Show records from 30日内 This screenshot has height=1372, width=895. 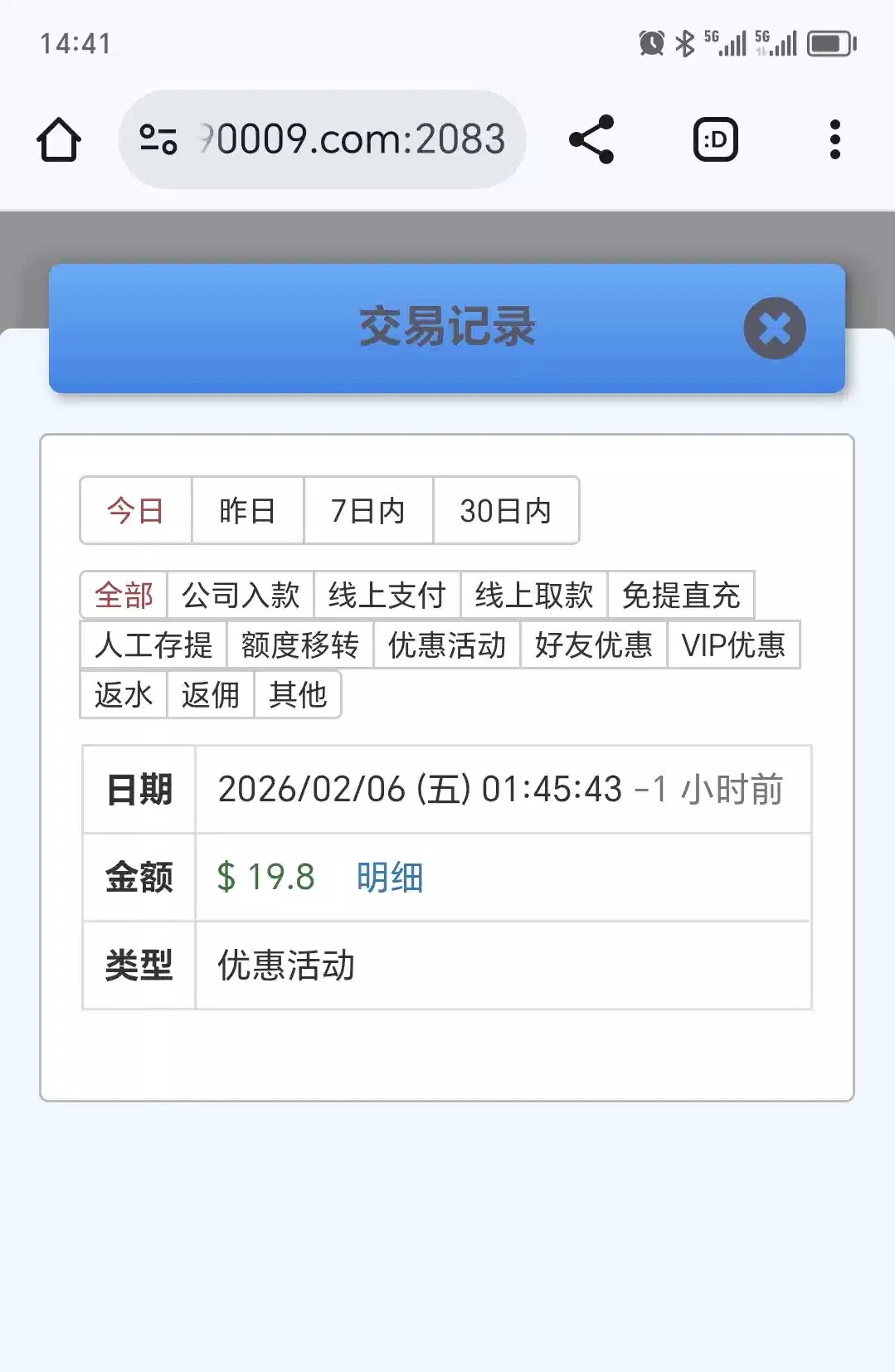click(505, 511)
